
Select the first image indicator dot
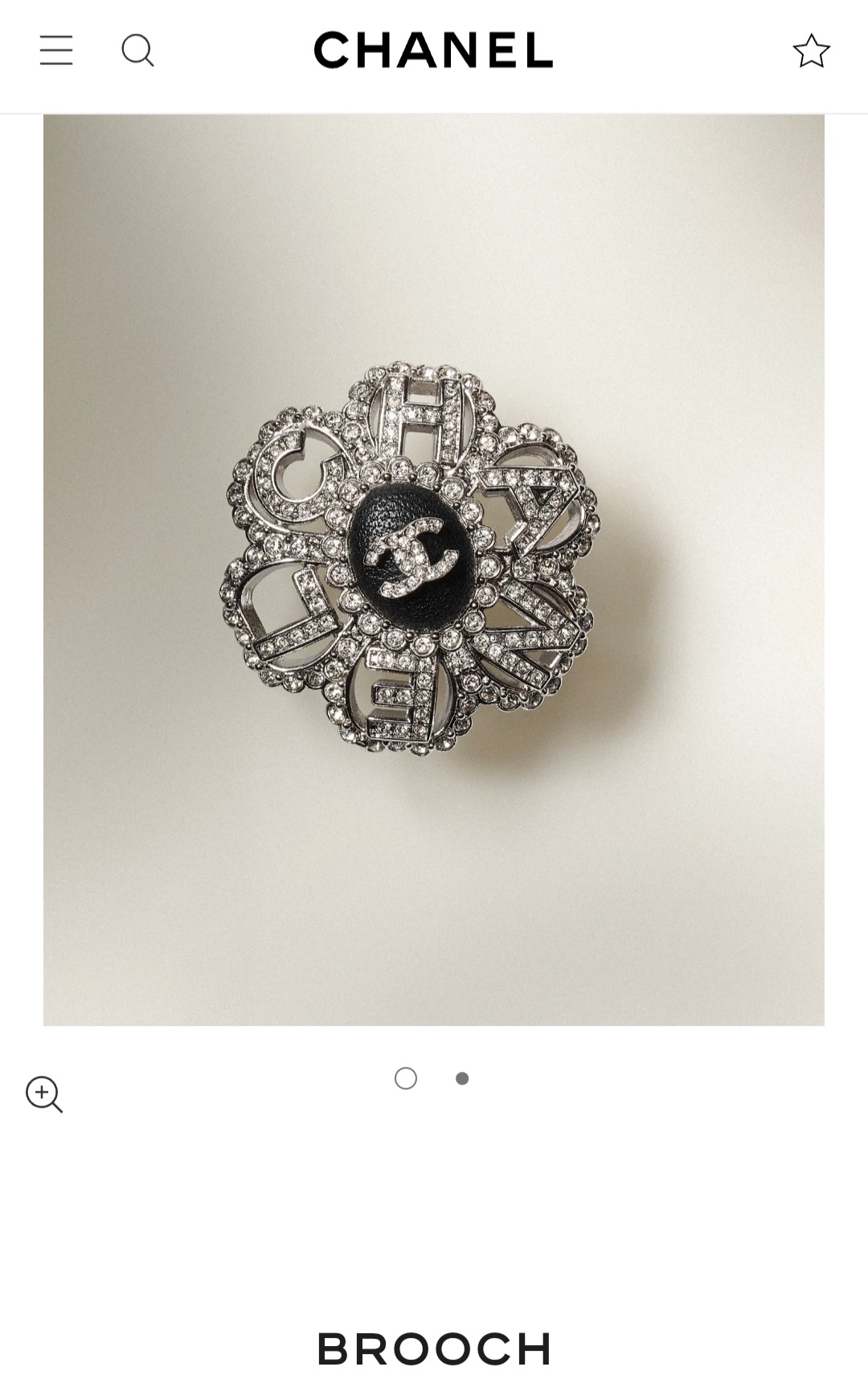(406, 1078)
